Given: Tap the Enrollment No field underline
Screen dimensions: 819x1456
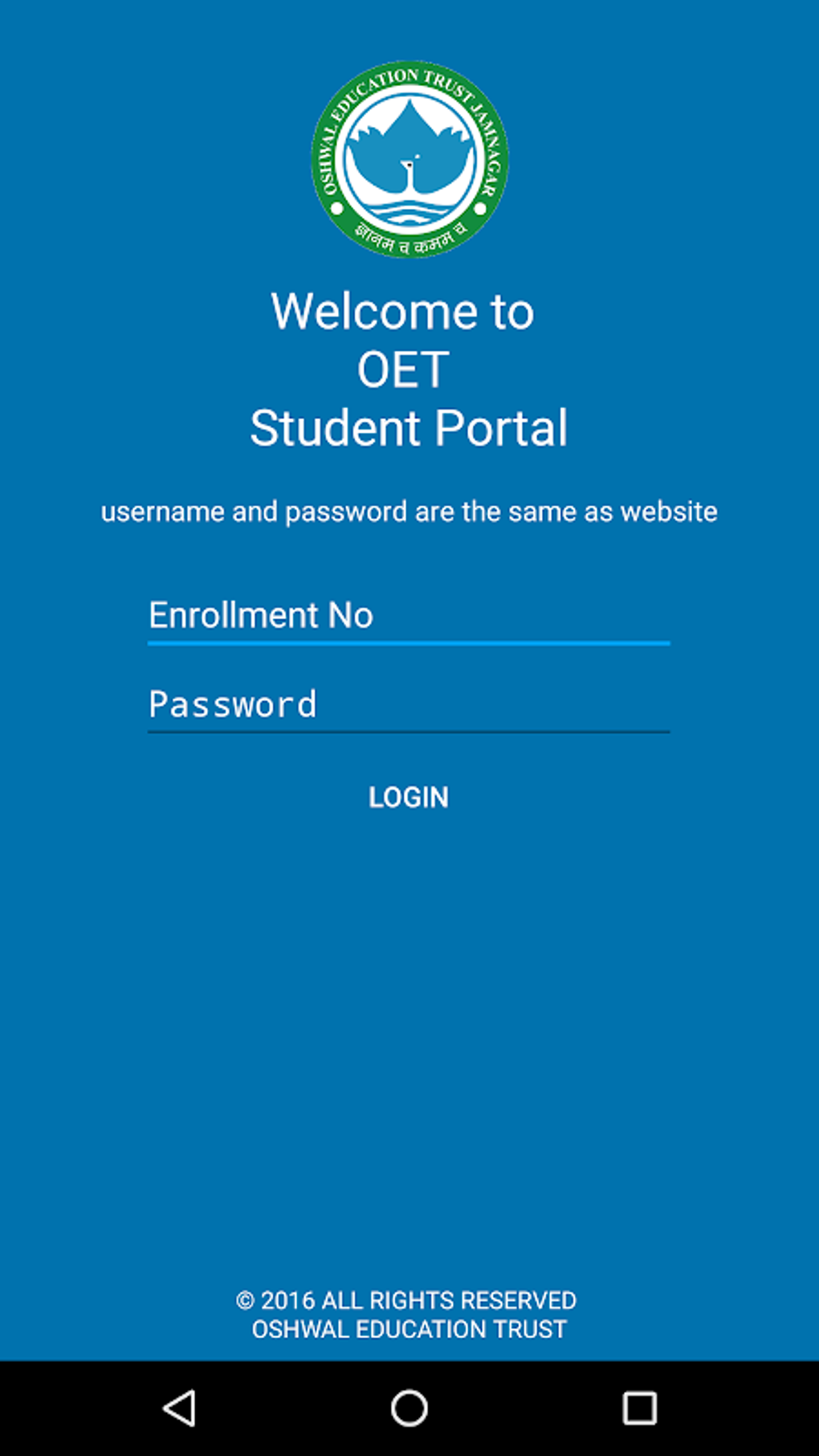Looking at the screenshot, I should pos(408,642).
